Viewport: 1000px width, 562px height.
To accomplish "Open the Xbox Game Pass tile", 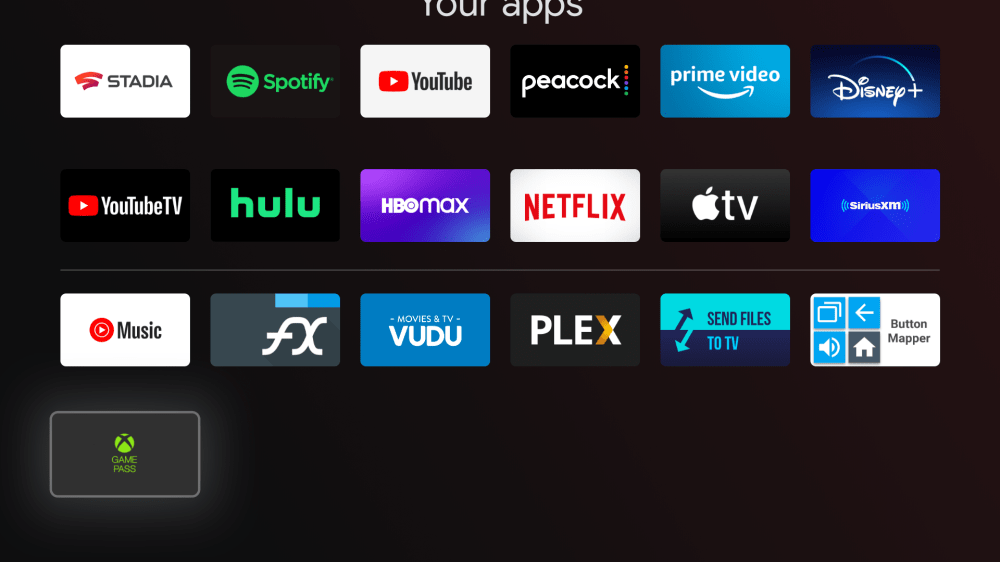I will 125,454.
